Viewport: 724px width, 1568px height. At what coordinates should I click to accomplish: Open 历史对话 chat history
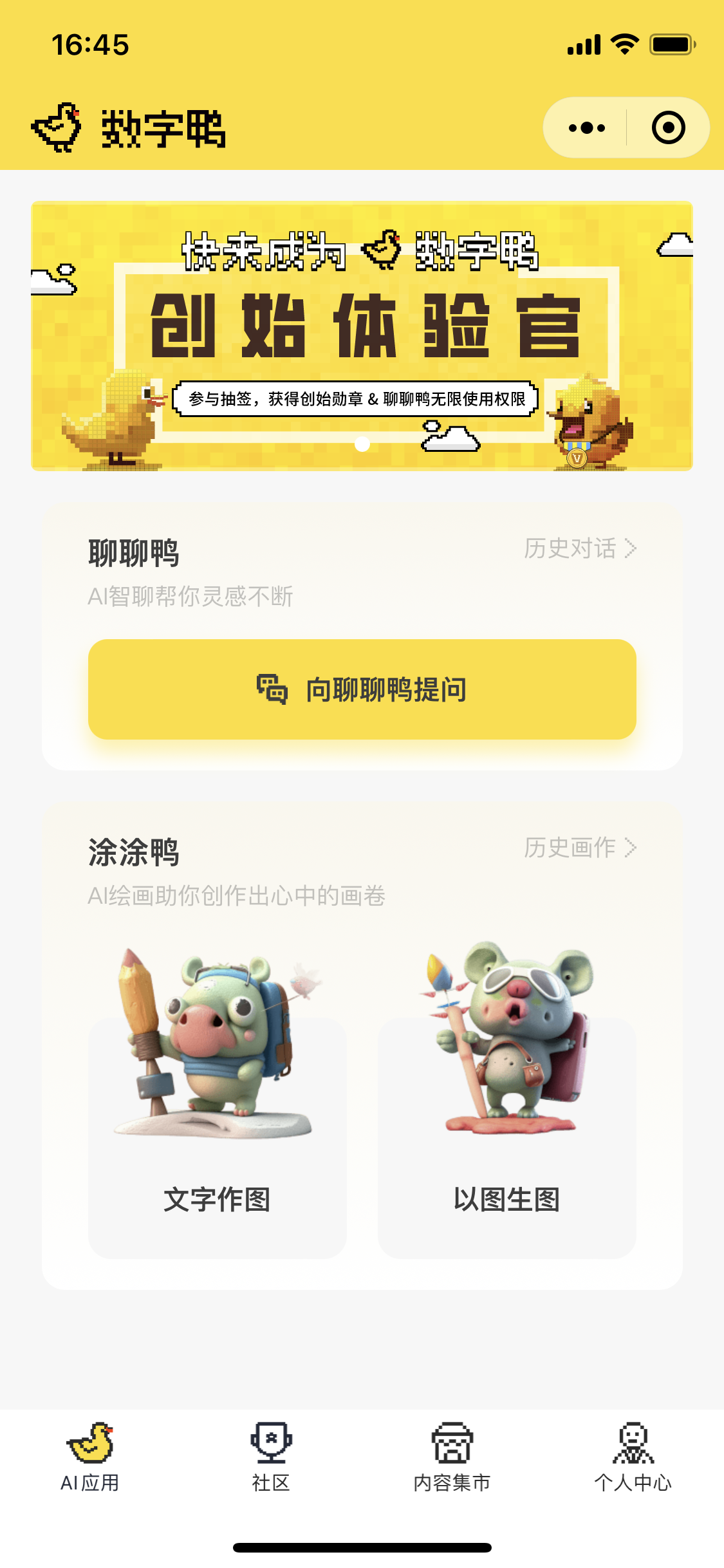pyautogui.click(x=571, y=548)
